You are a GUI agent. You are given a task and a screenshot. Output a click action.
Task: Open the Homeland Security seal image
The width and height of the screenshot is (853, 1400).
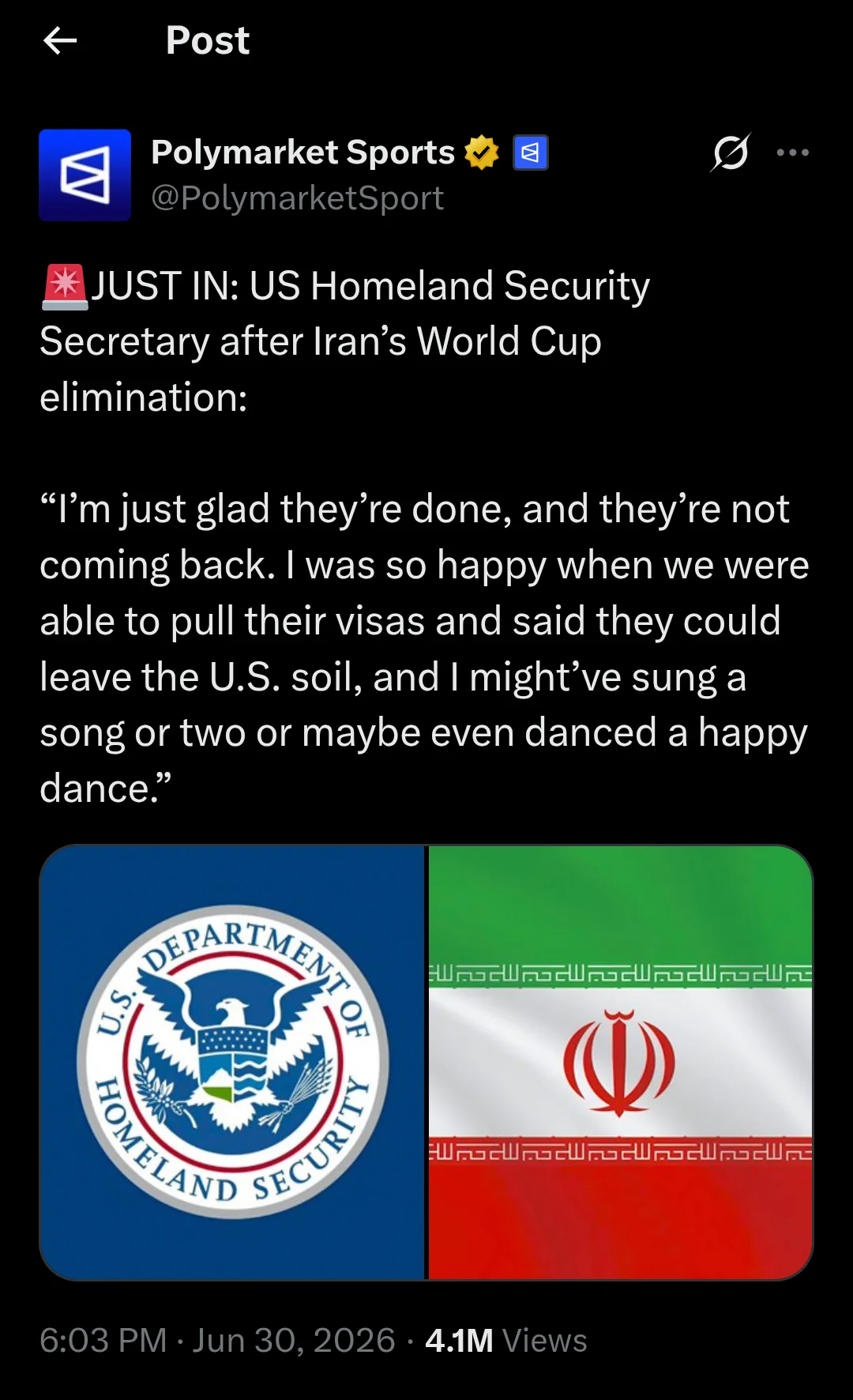point(232,1062)
